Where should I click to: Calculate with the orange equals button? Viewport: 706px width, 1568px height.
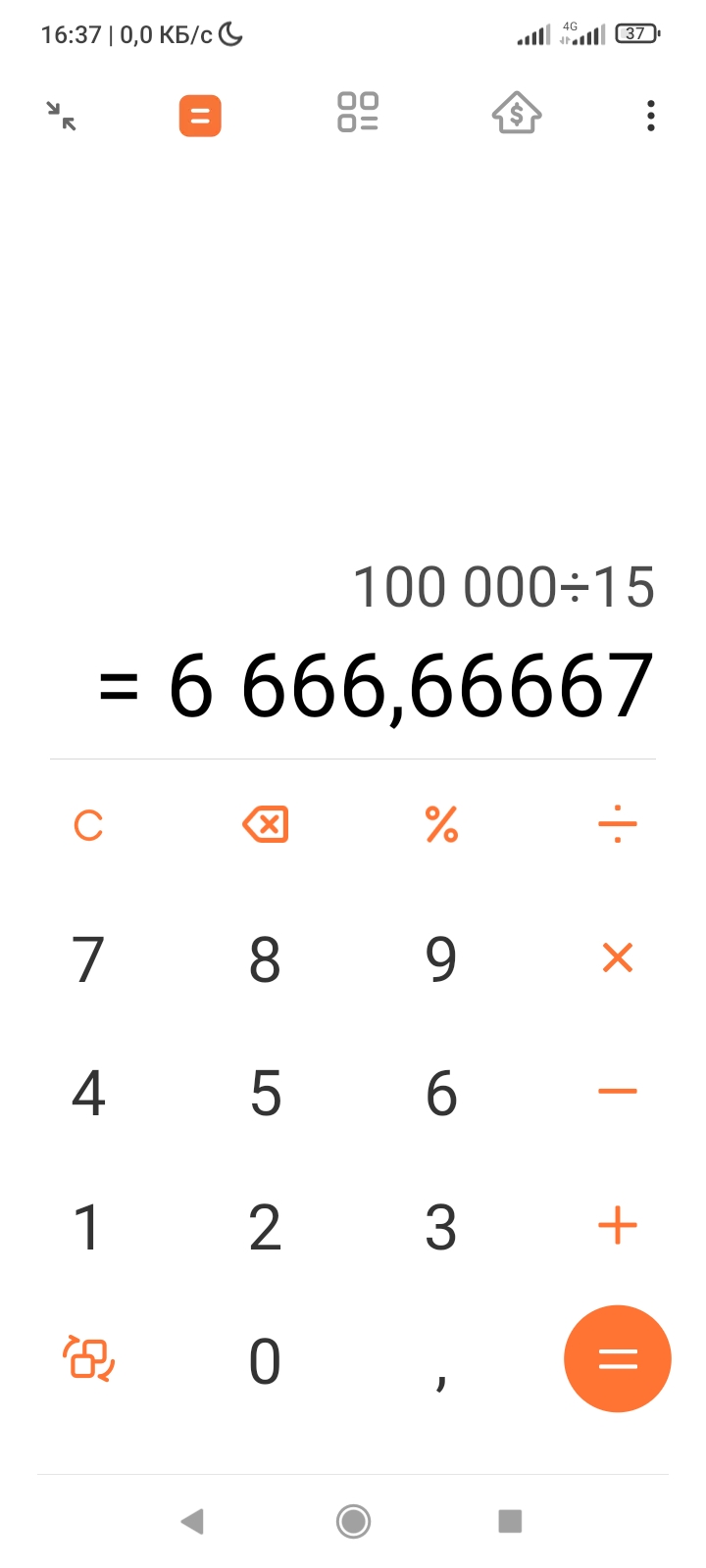618,1358
